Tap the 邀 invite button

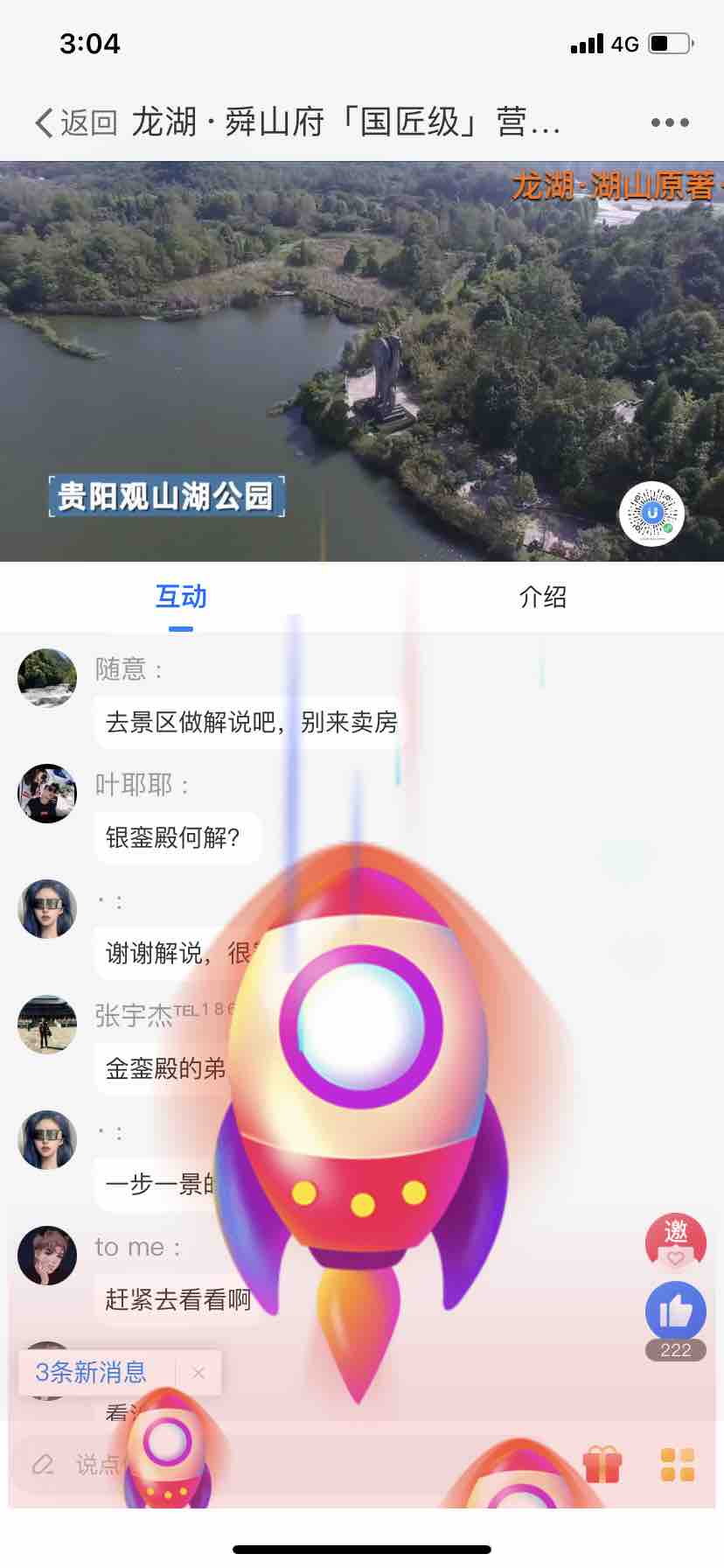tap(675, 1241)
